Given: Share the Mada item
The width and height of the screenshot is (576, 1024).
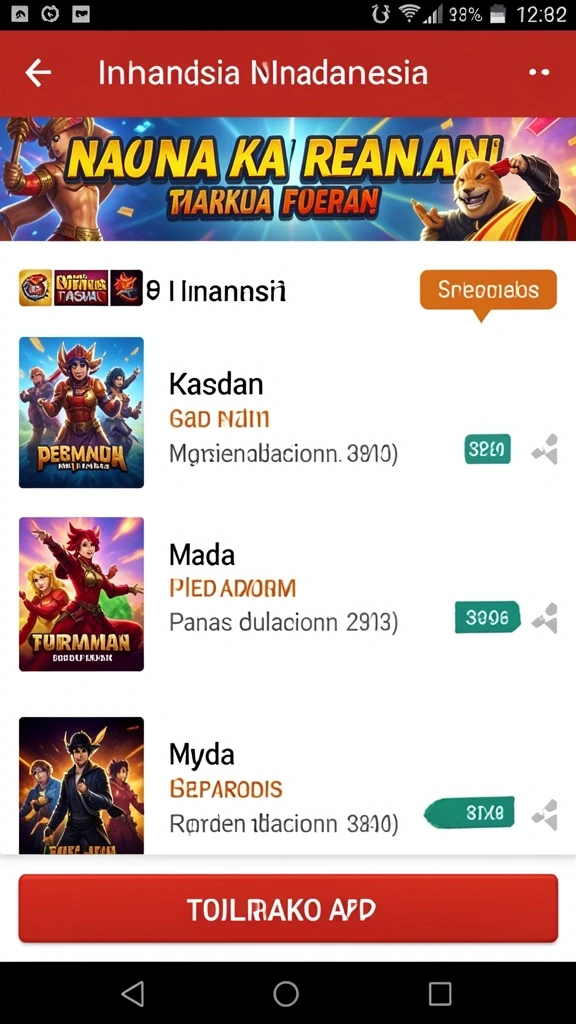Looking at the screenshot, I should click(545, 618).
